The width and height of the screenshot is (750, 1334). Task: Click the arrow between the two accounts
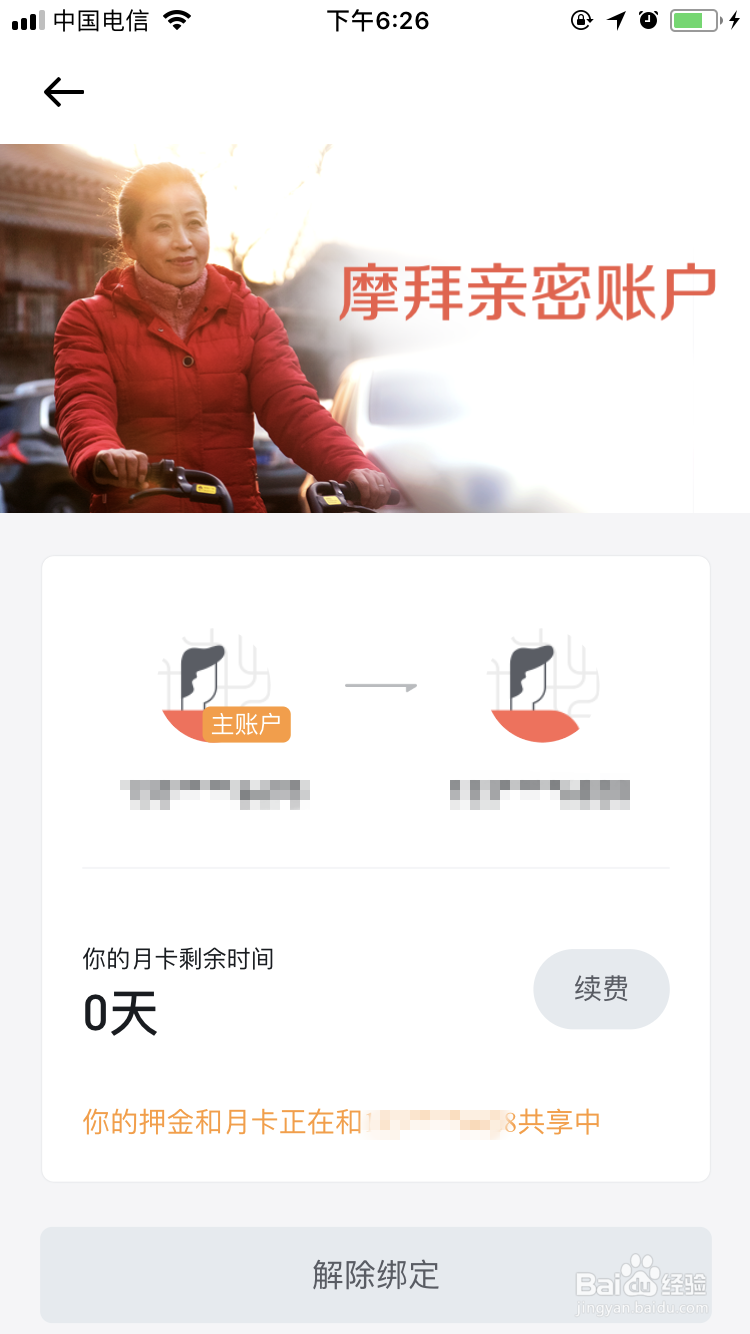pyautogui.click(x=383, y=685)
